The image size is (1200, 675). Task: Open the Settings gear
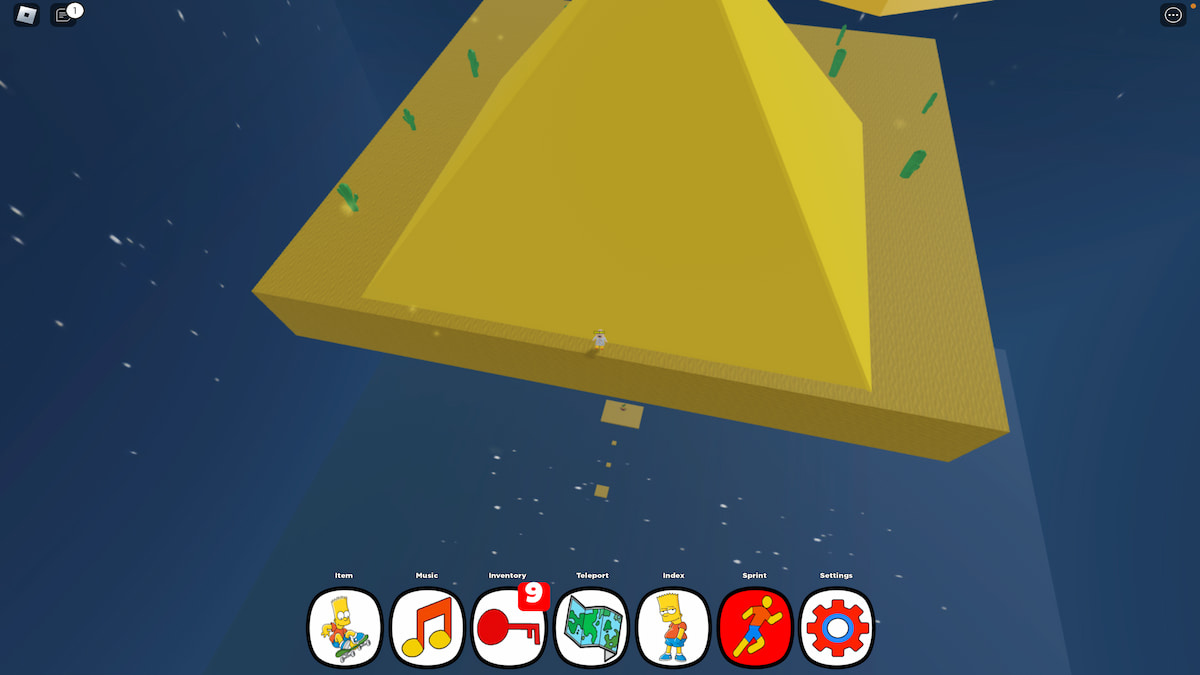click(x=837, y=628)
